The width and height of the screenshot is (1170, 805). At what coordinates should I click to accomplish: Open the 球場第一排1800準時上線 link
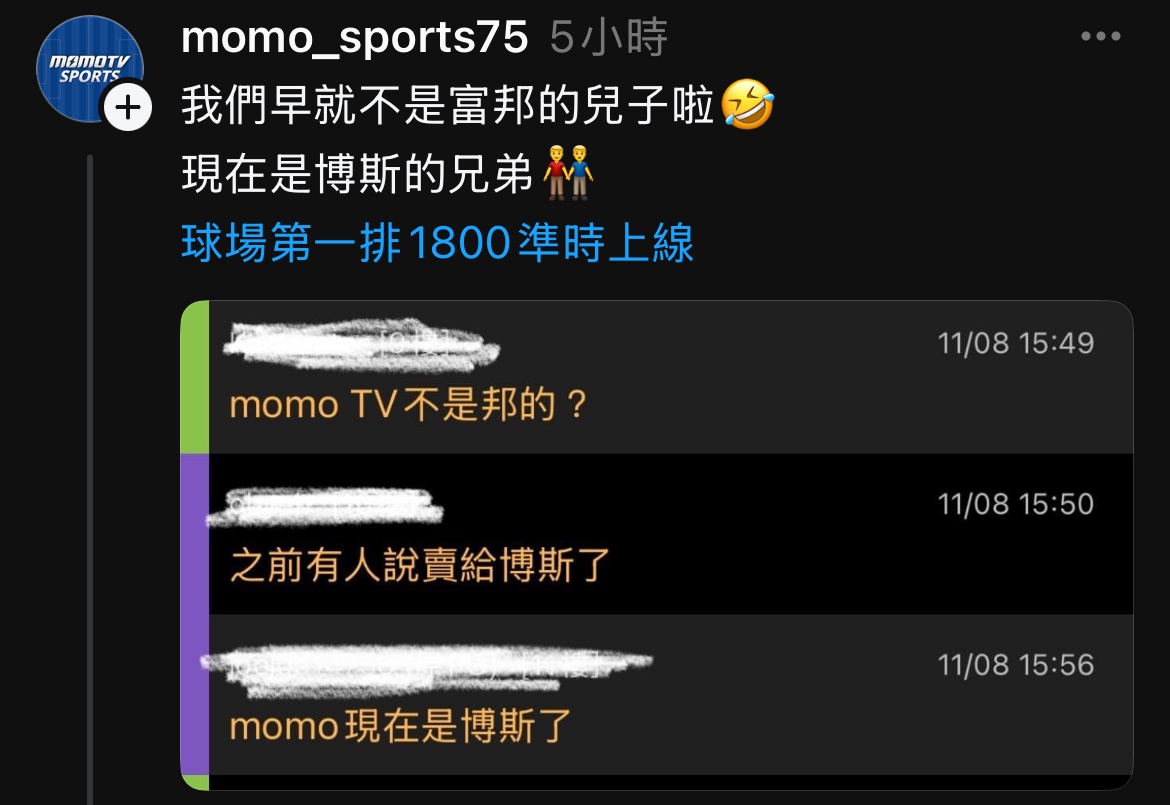[437, 243]
